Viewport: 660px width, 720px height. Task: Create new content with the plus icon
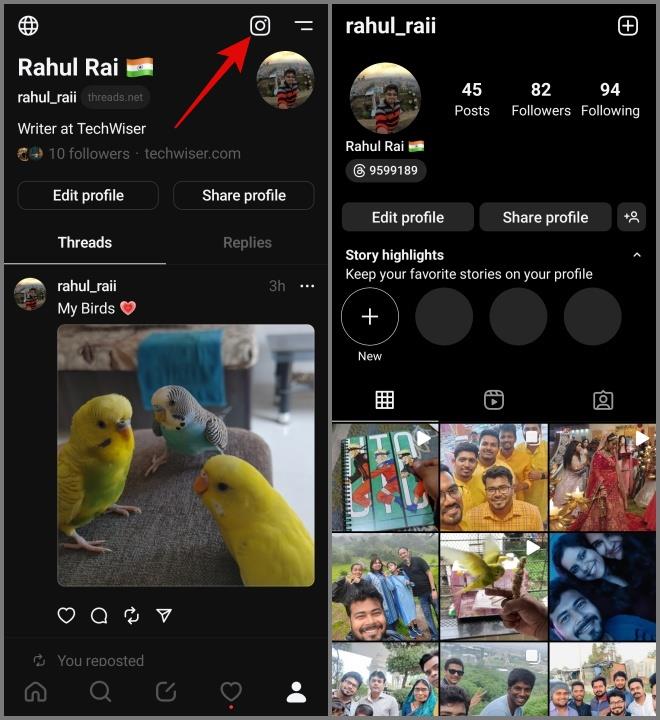tap(628, 26)
